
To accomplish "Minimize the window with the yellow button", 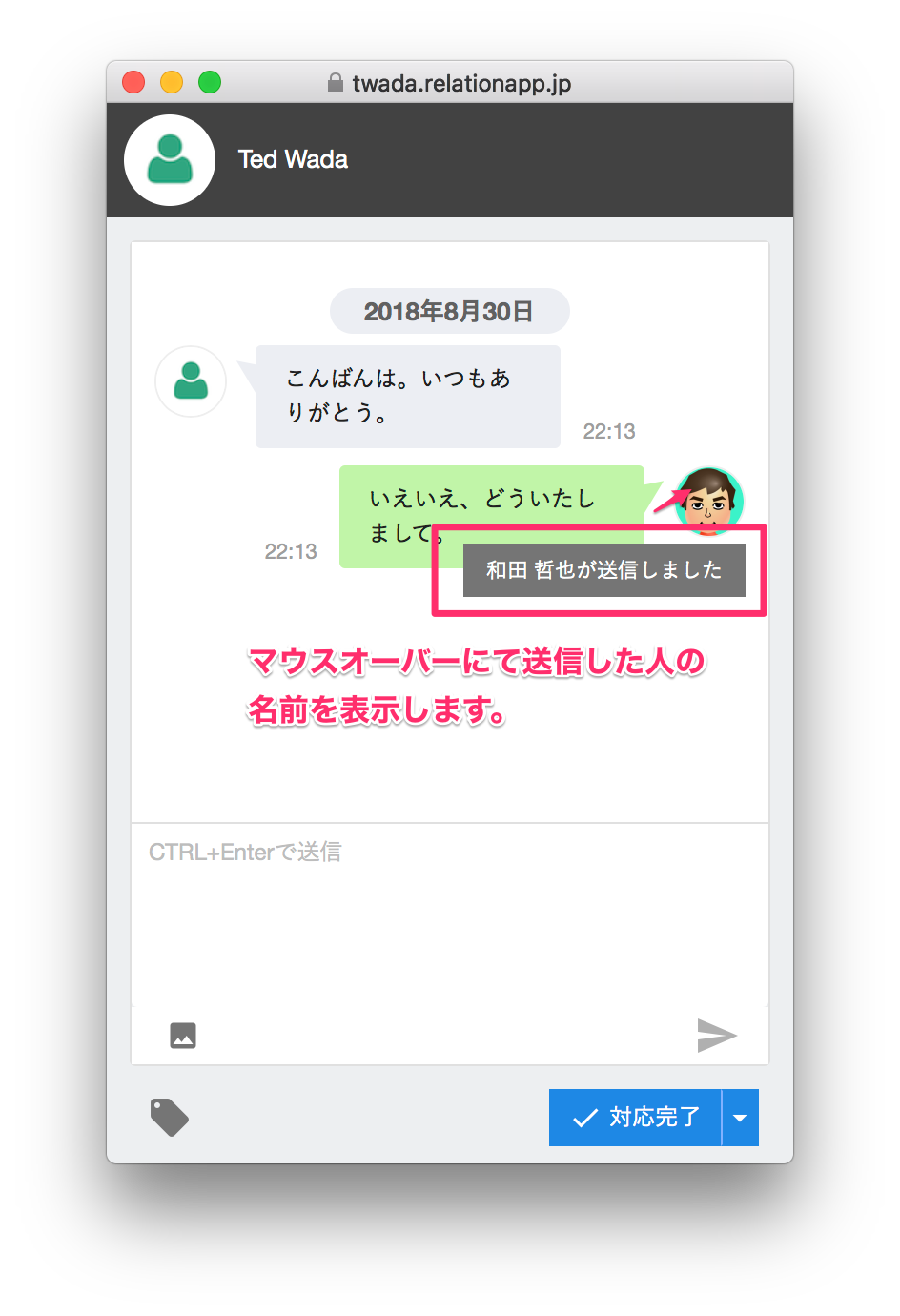I will point(172,83).
